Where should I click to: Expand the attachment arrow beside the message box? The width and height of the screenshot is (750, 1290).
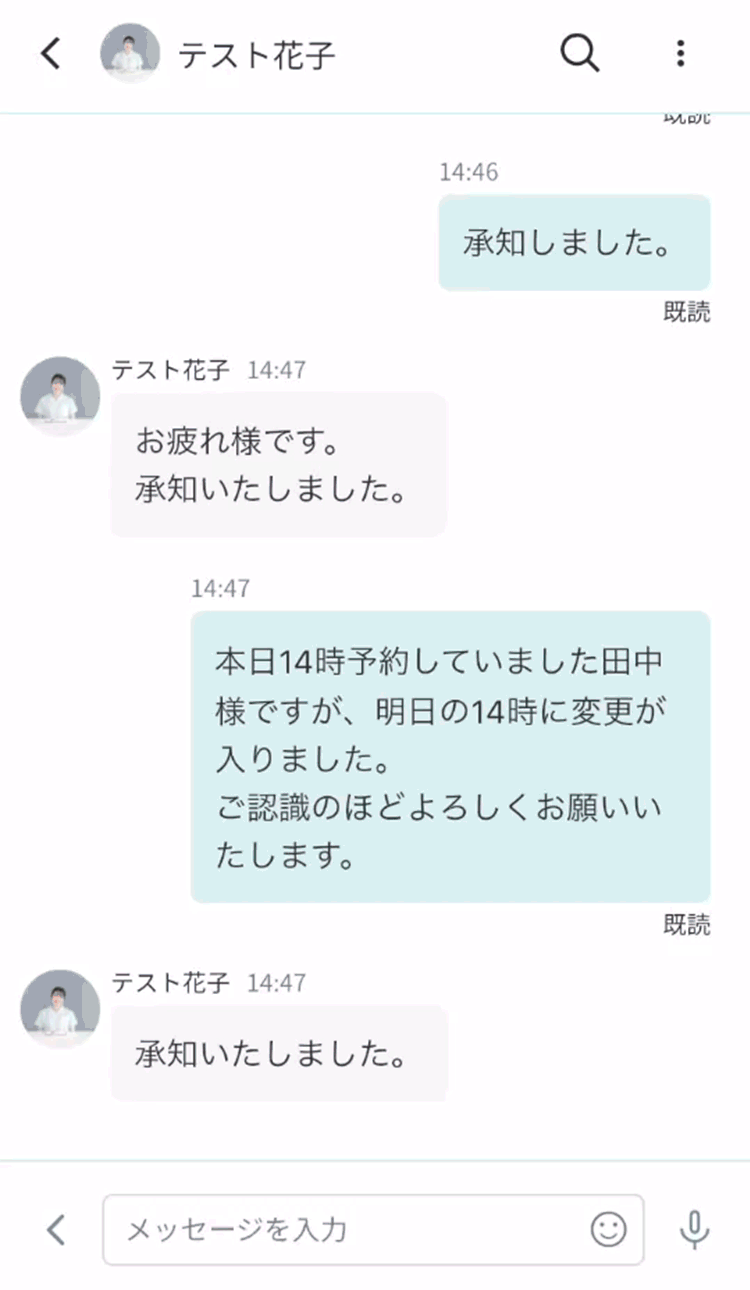pos(57,1229)
